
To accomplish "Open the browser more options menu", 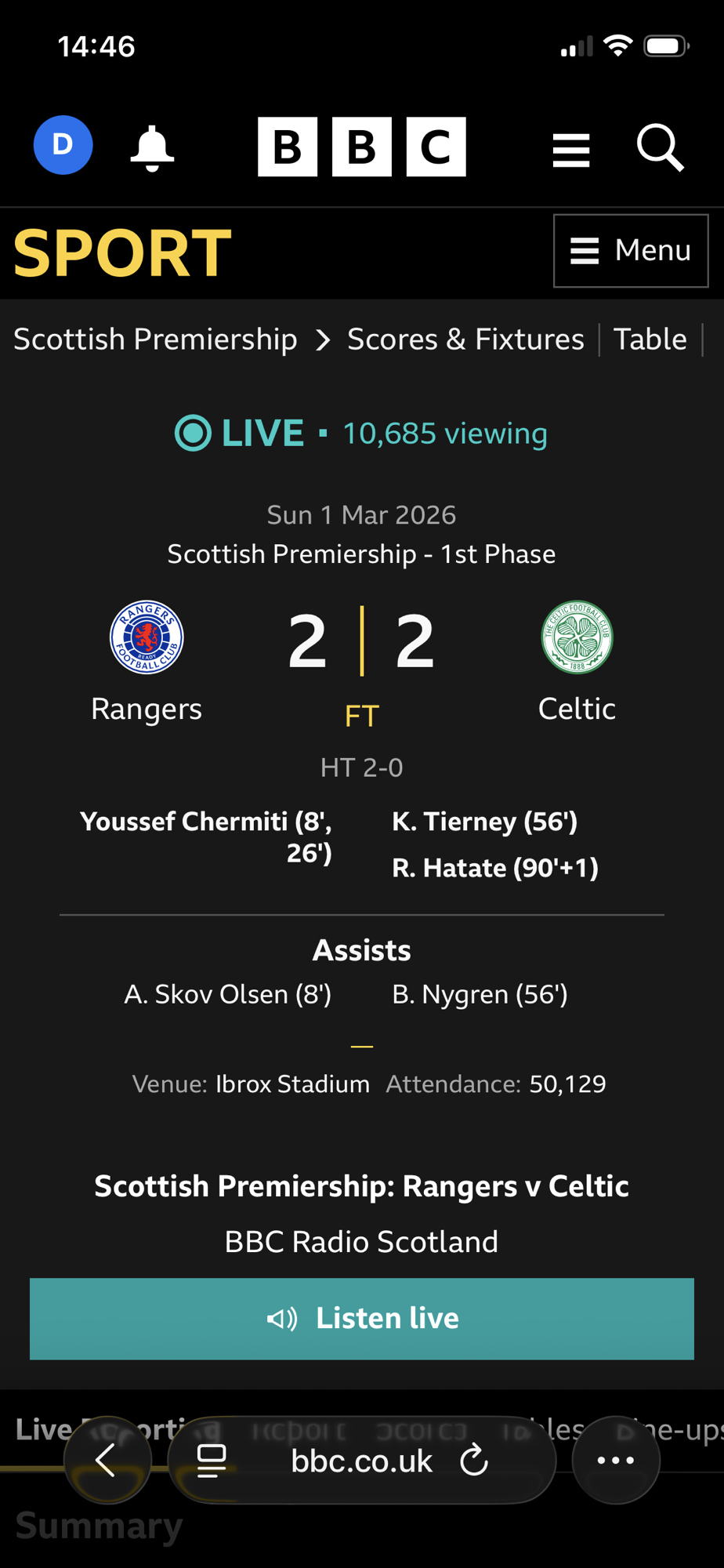I will coord(616,1460).
